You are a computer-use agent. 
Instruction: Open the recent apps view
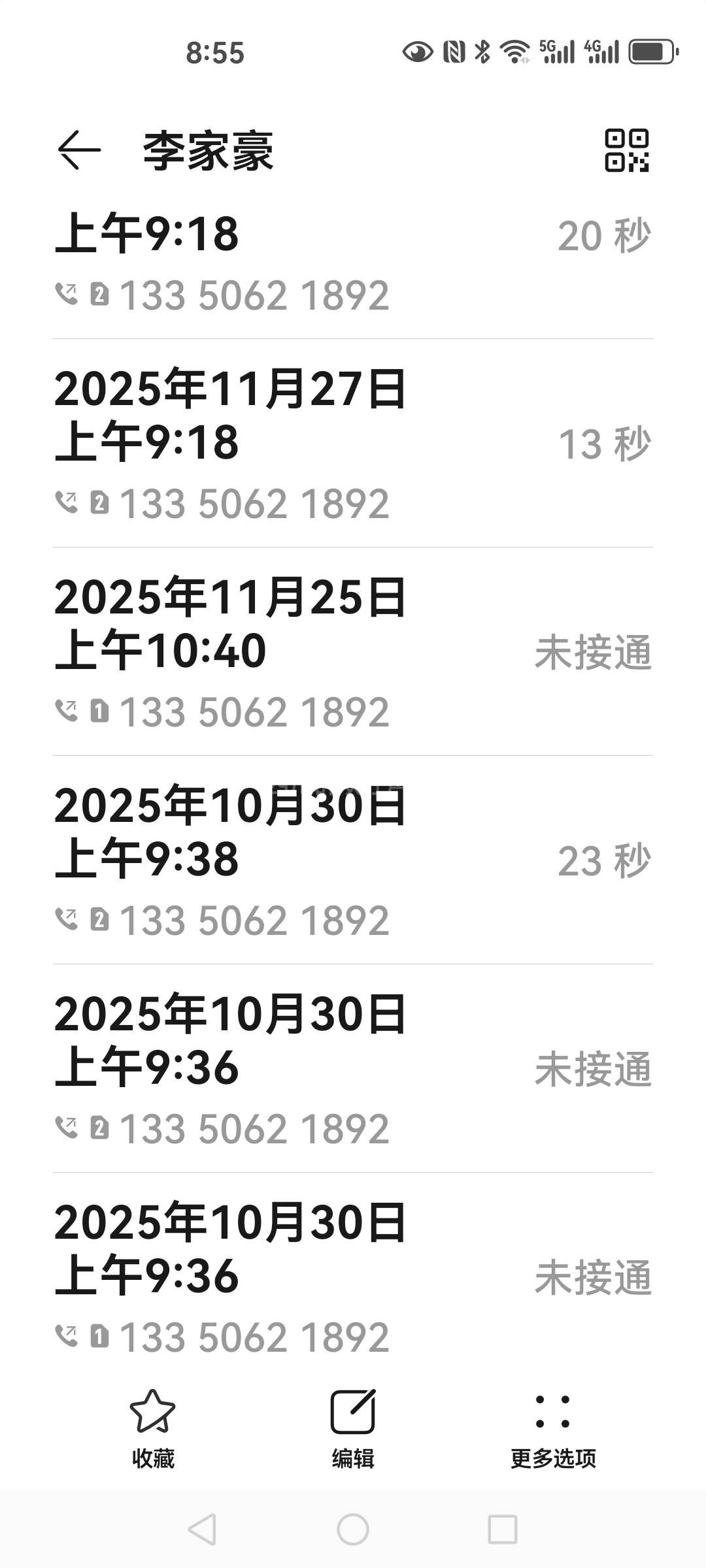tap(503, 1529)
